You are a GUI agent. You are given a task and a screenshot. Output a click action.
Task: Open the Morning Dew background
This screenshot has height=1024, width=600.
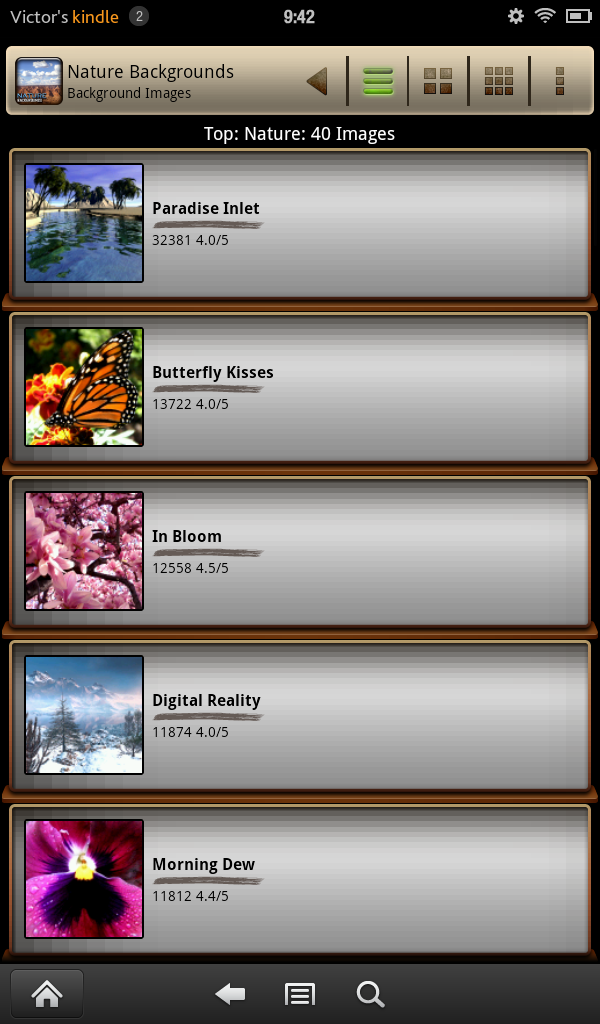pyautogui.click(x=300, y=879)
